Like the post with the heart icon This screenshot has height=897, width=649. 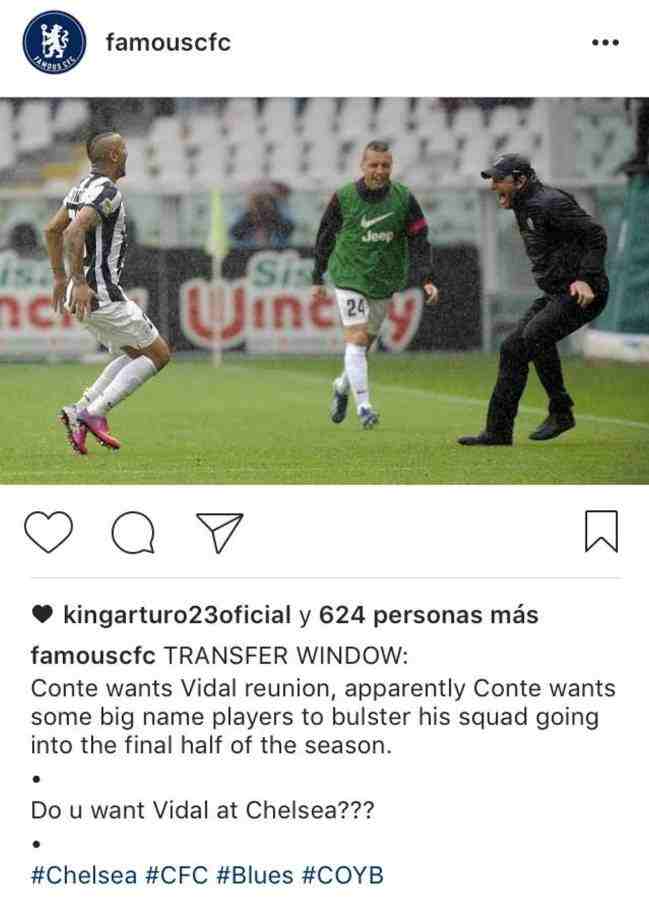(48, 532)
